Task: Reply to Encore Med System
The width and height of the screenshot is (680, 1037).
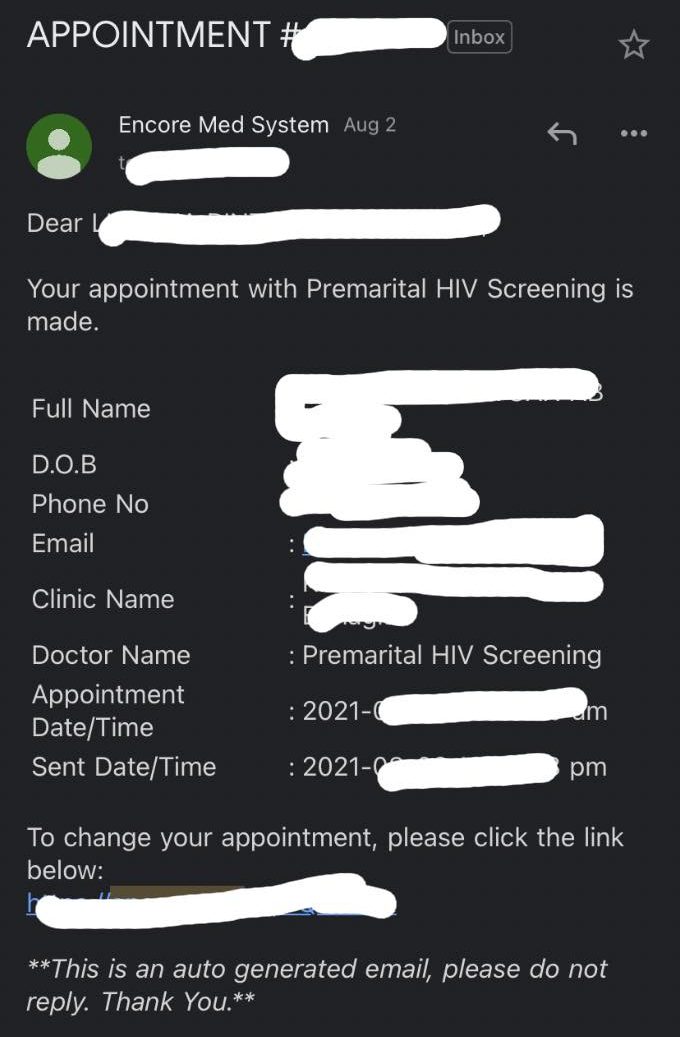Action: [x=562, y=133]
